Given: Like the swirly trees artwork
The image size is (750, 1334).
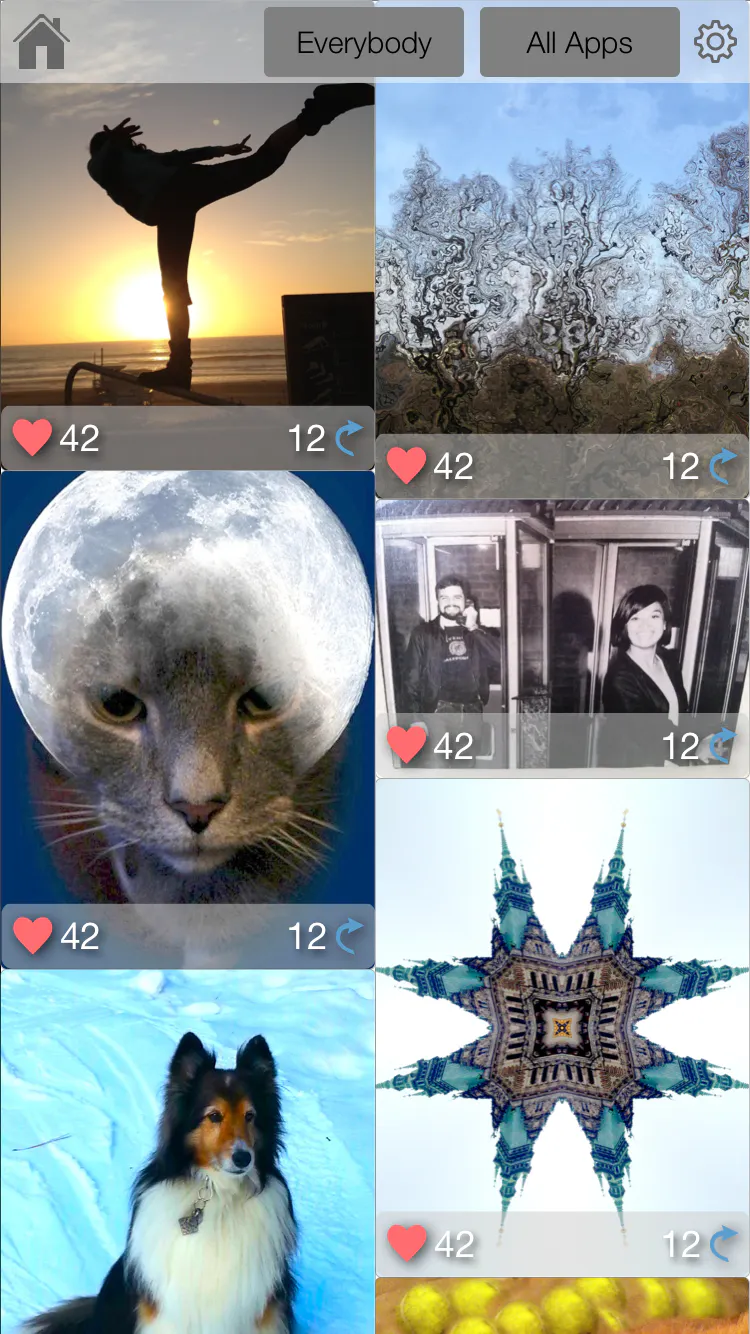Looking at the screenshot, I should click(x=406, y=466).
